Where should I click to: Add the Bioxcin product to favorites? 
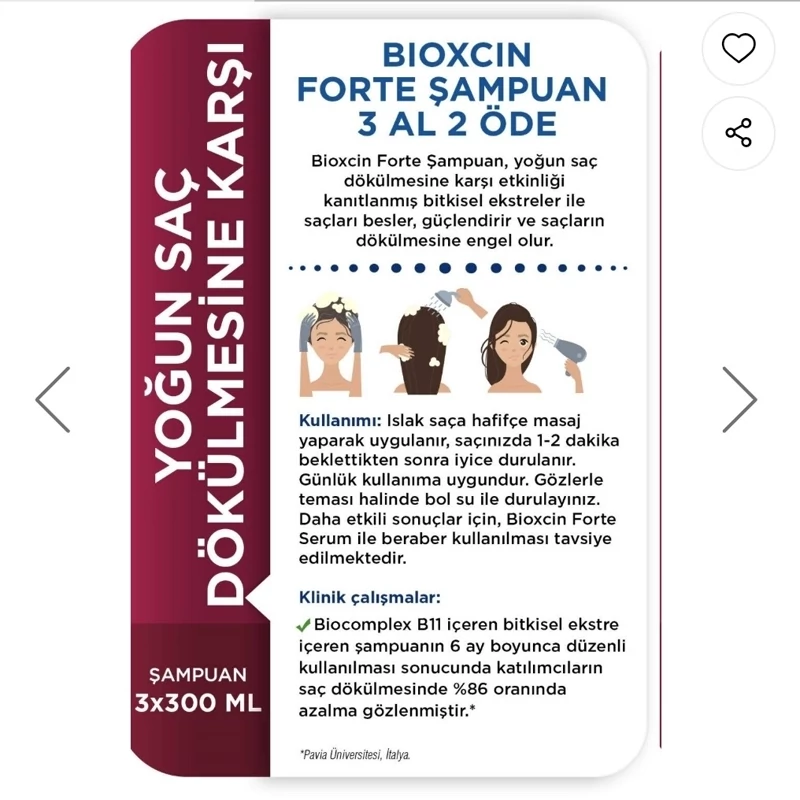pos(738,48)
